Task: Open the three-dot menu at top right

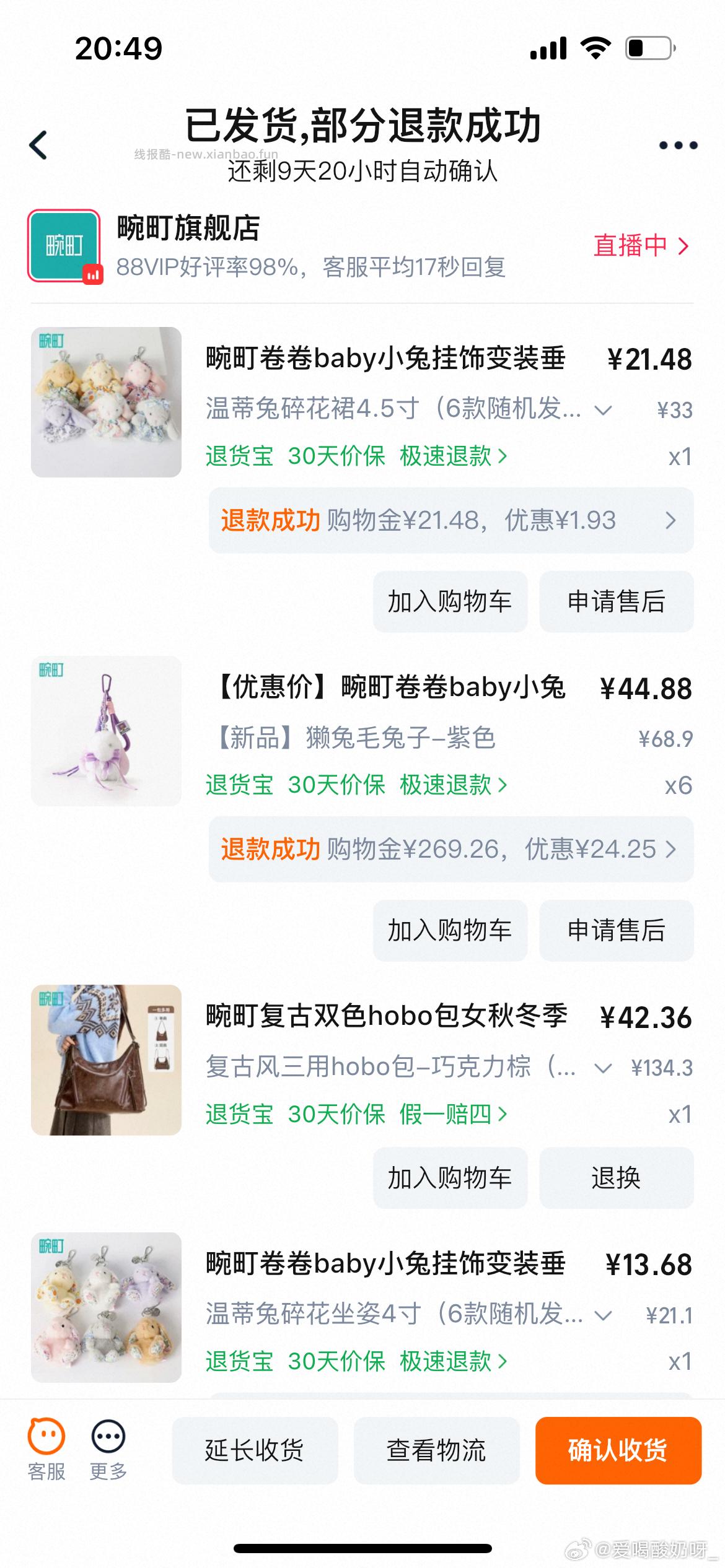Action: 677,145
